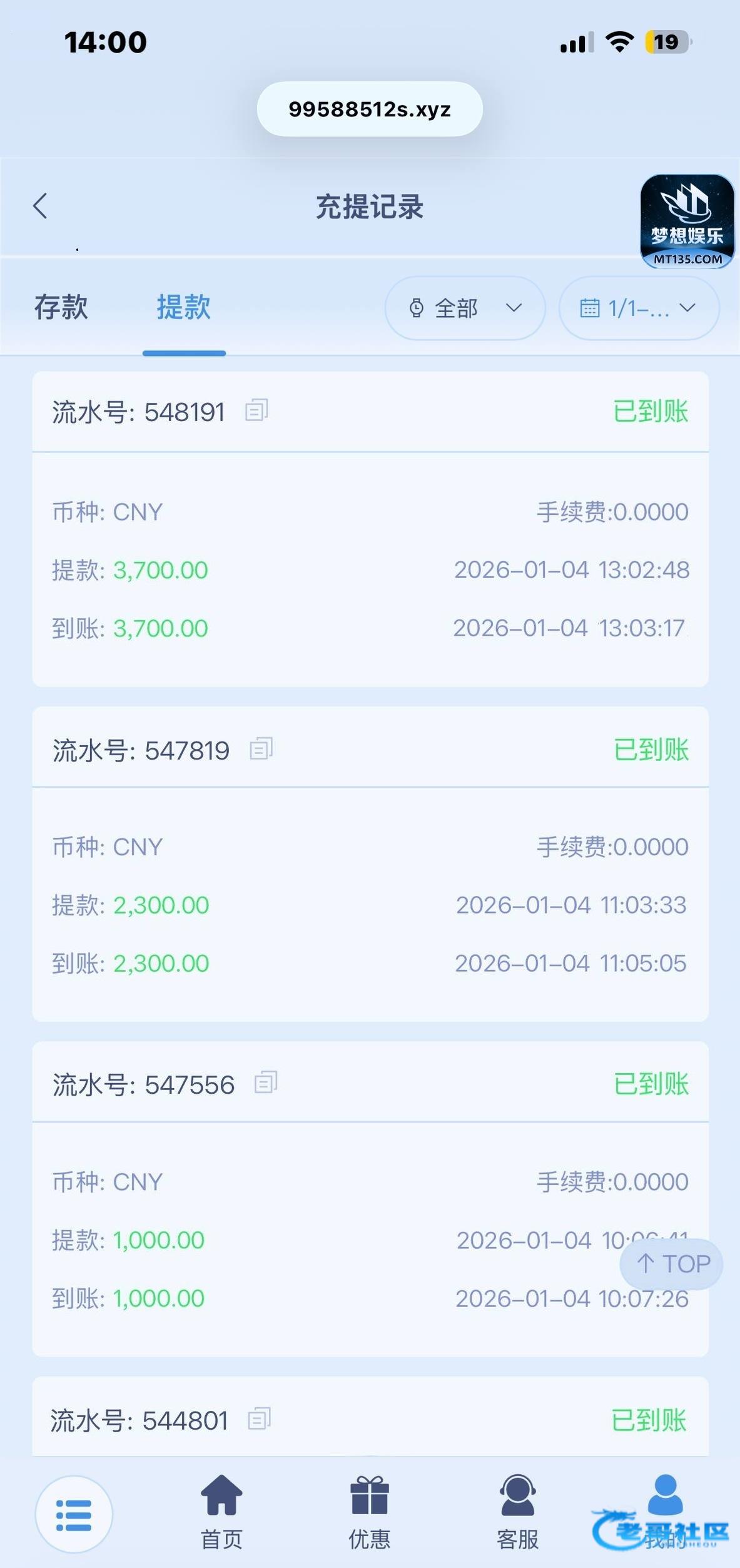The width and height of the screenshot is (740, 1568).
Task: Copy serial number 548191
Action: (256, 410)
